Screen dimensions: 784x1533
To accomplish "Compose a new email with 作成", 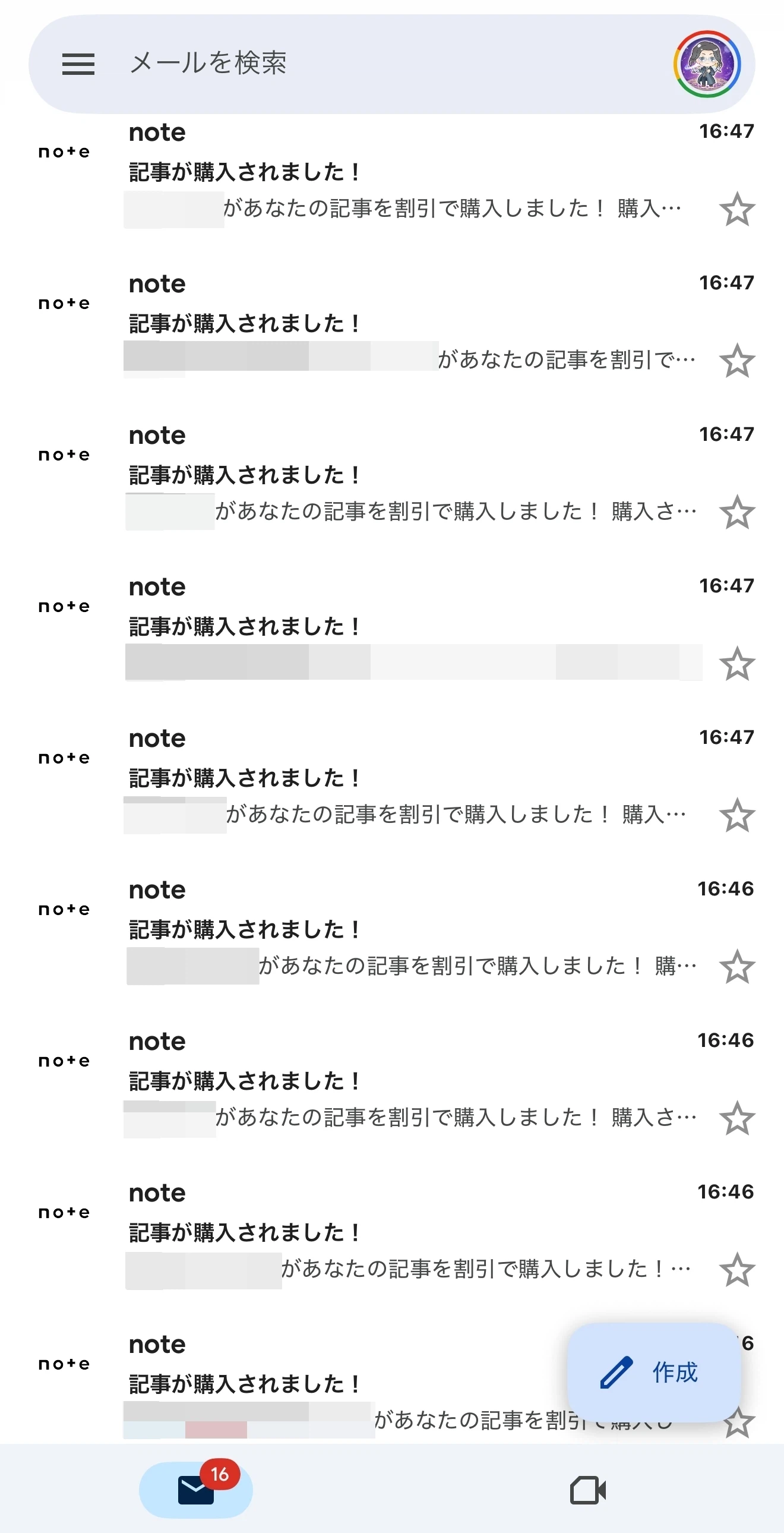I will click(x=654, y=1373).
